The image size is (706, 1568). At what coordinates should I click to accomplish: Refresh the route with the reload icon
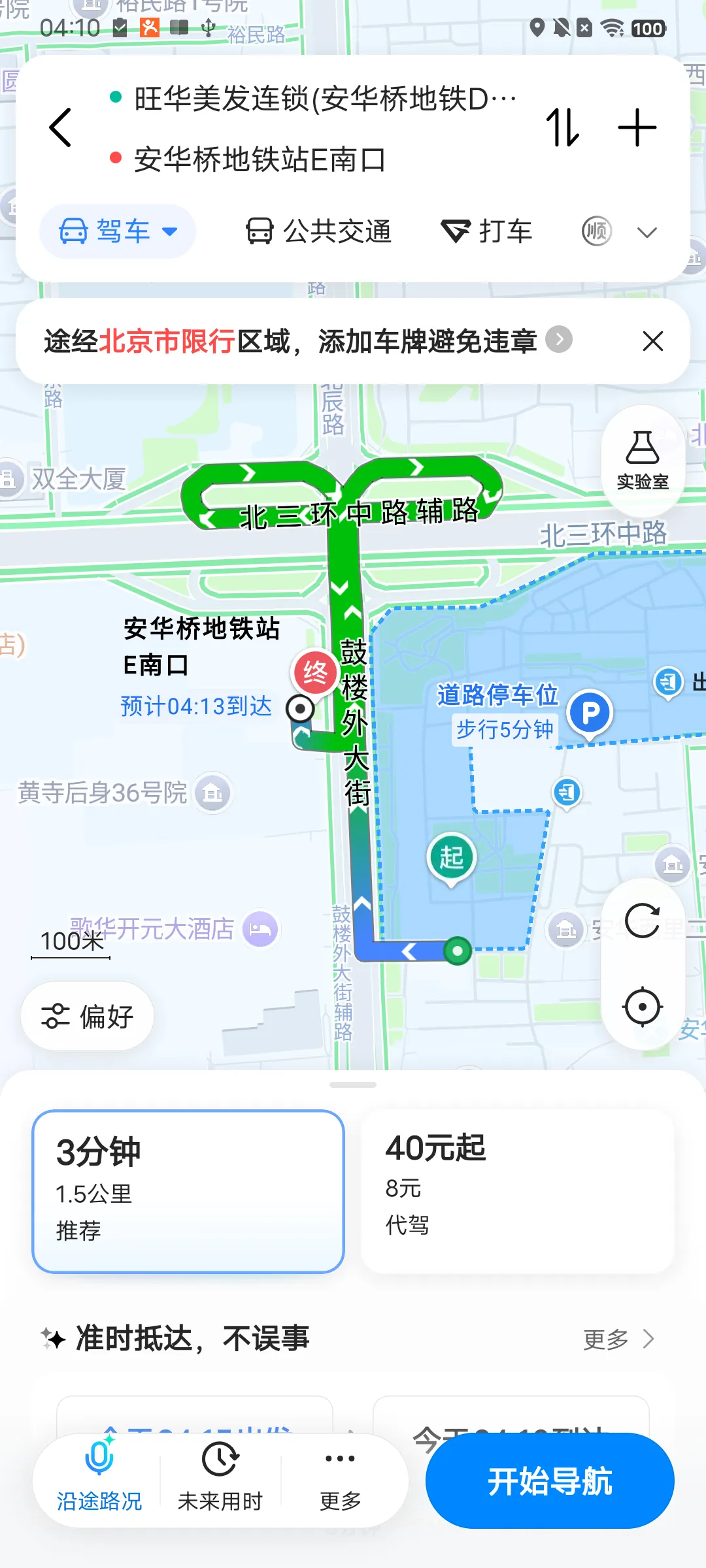click(x=643, y=921)
